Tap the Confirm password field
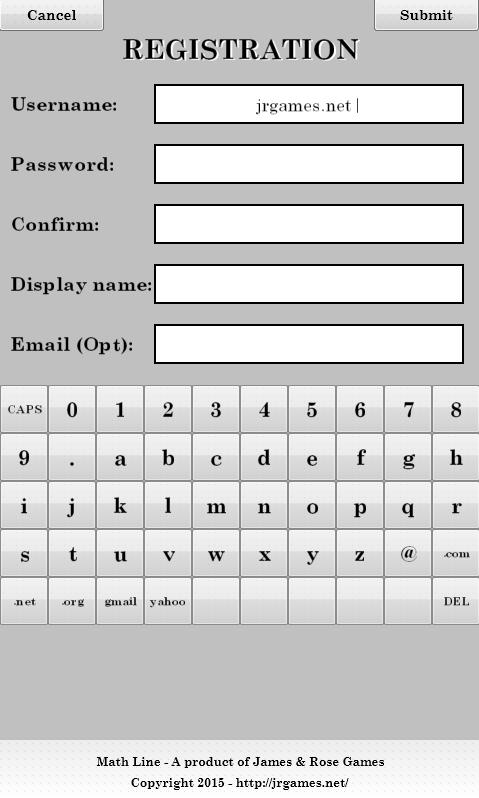The height and width of the screenshot is (798, 479). point(309,224)
